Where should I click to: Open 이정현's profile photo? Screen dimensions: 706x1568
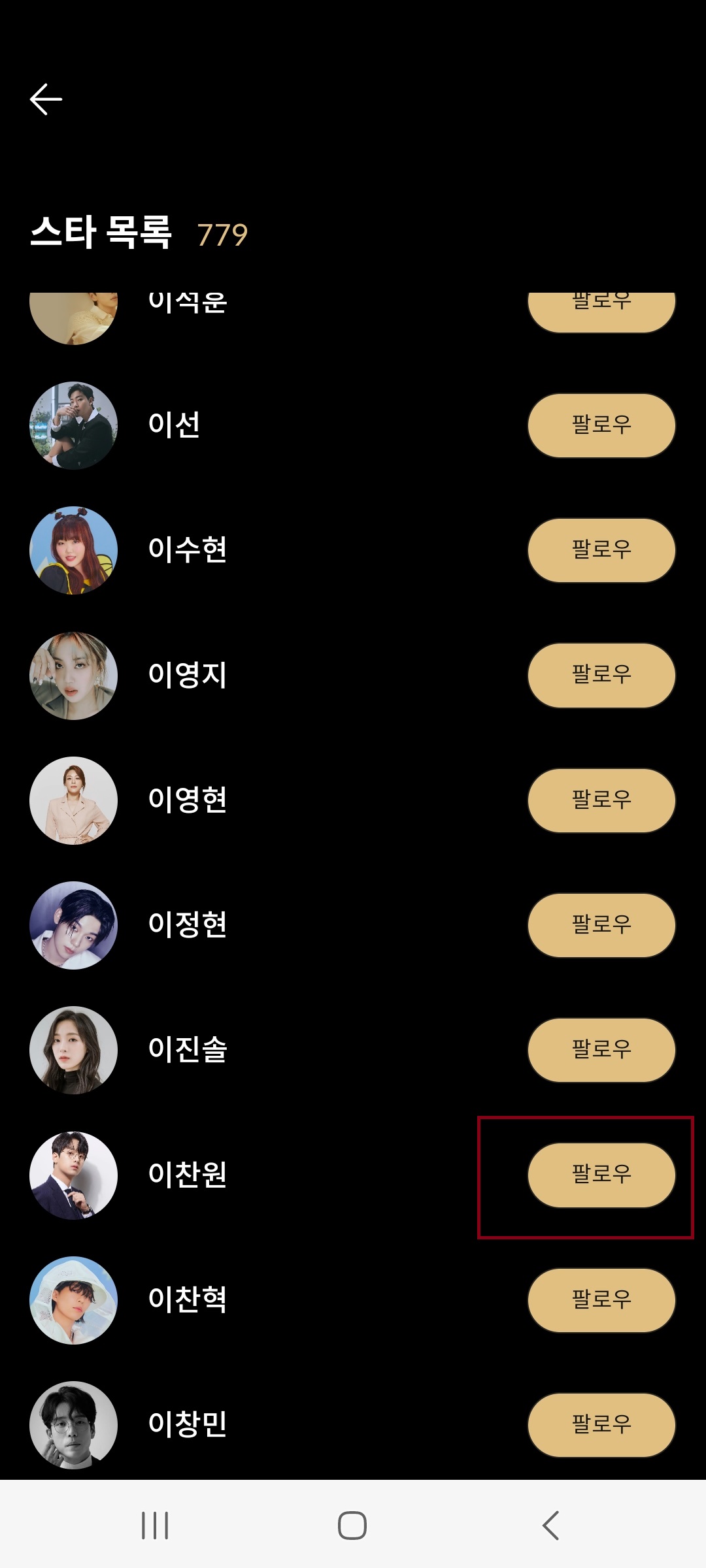[x=73, y=925]
